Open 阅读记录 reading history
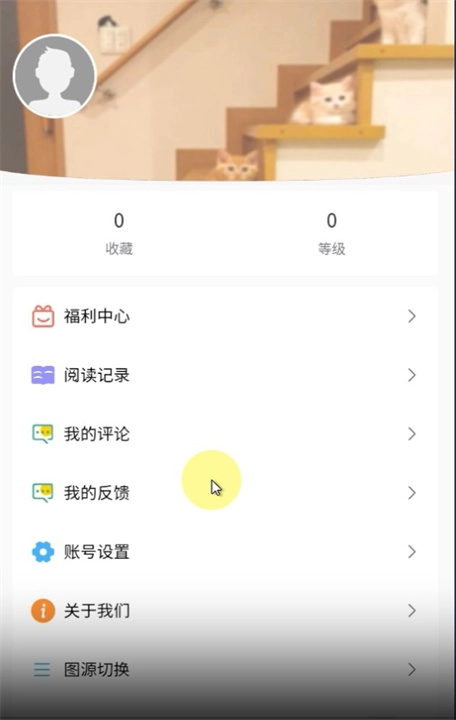 (225, 375)
